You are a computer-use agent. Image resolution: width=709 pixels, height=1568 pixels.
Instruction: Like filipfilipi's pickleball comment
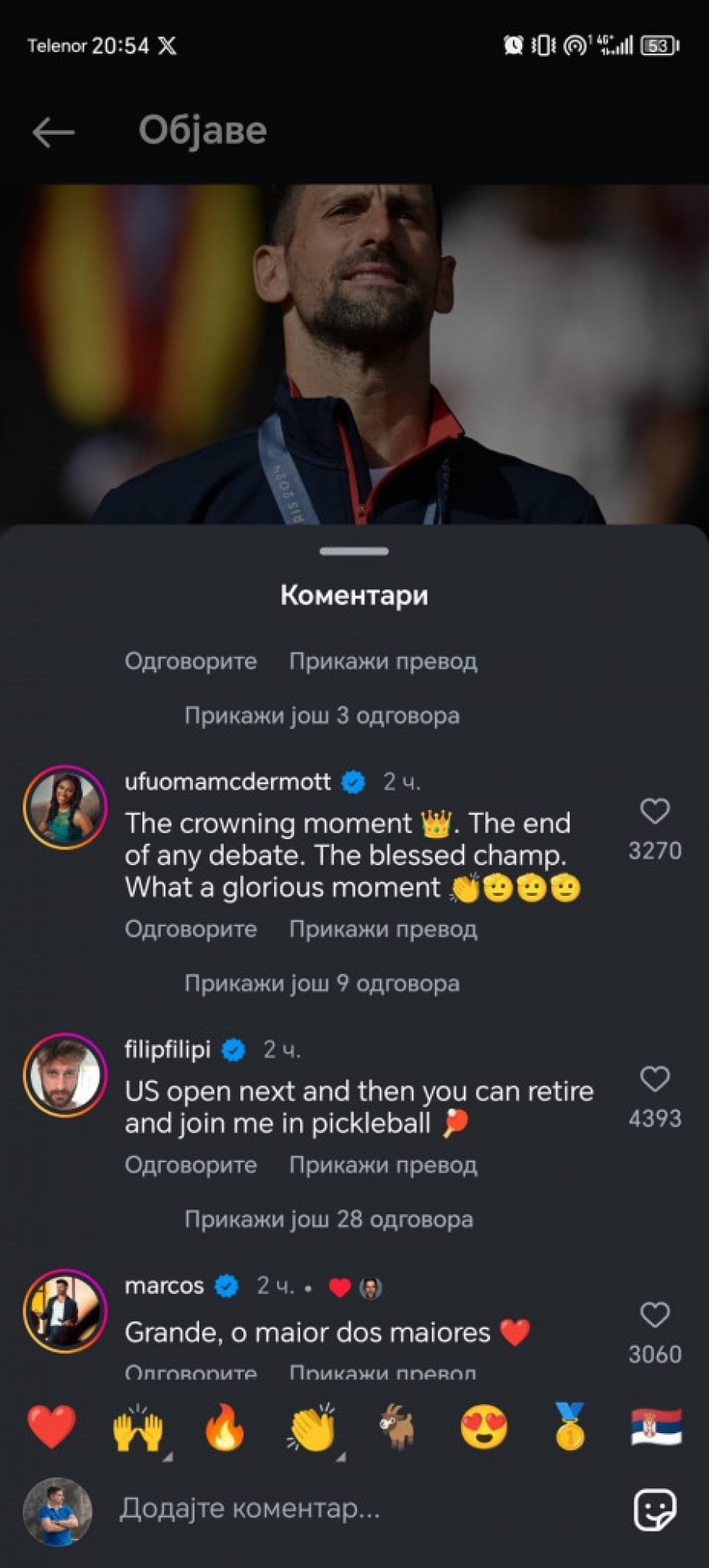(x=655, y=1079)
